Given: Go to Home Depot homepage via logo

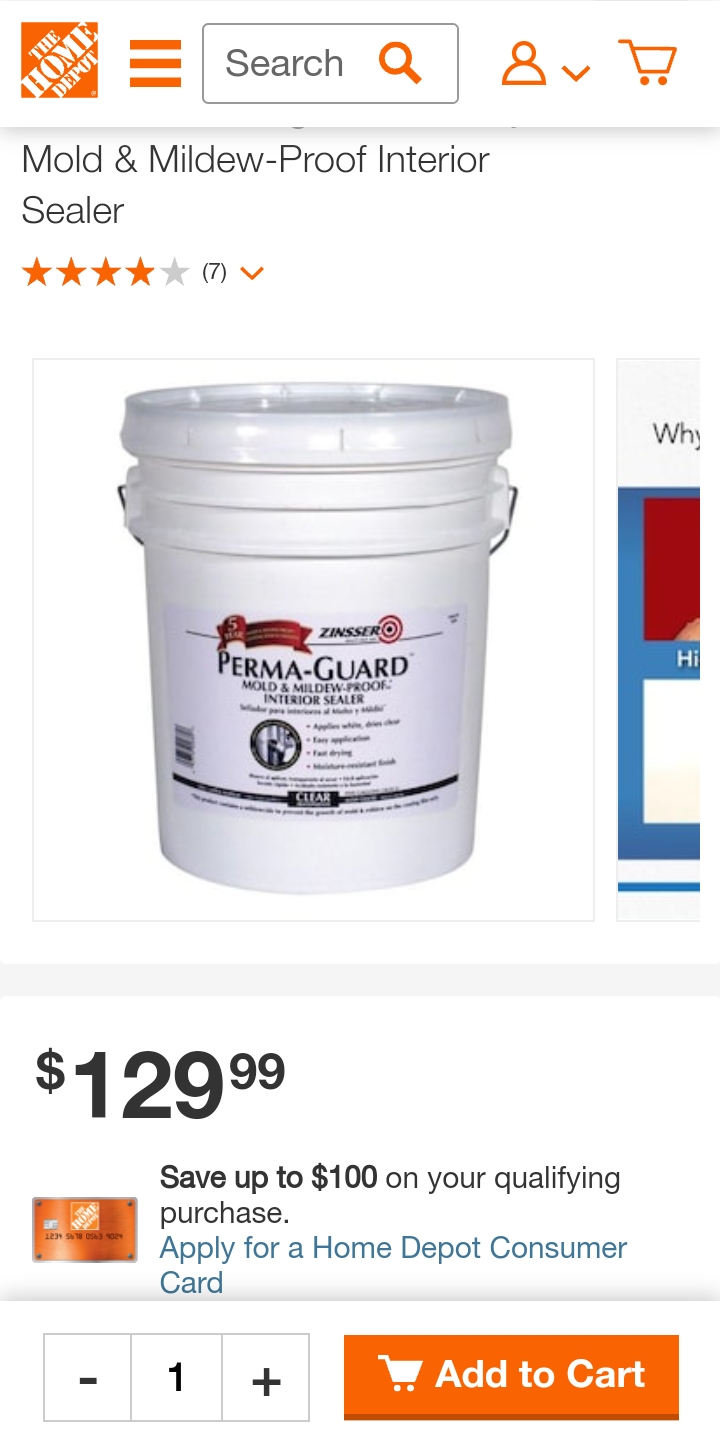Looking at the screenshot, I should tap(60, 60).
